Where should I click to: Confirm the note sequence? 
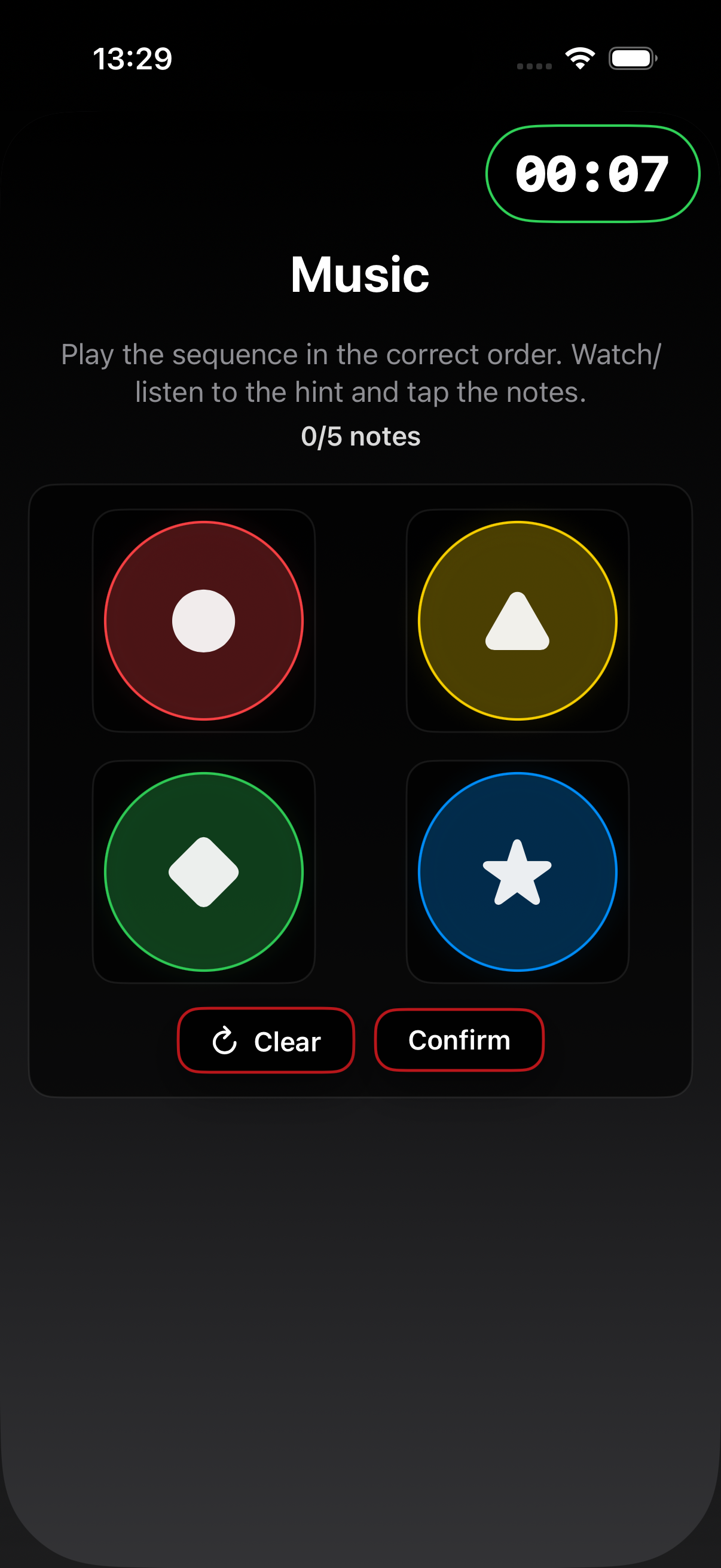(459, 1039)
